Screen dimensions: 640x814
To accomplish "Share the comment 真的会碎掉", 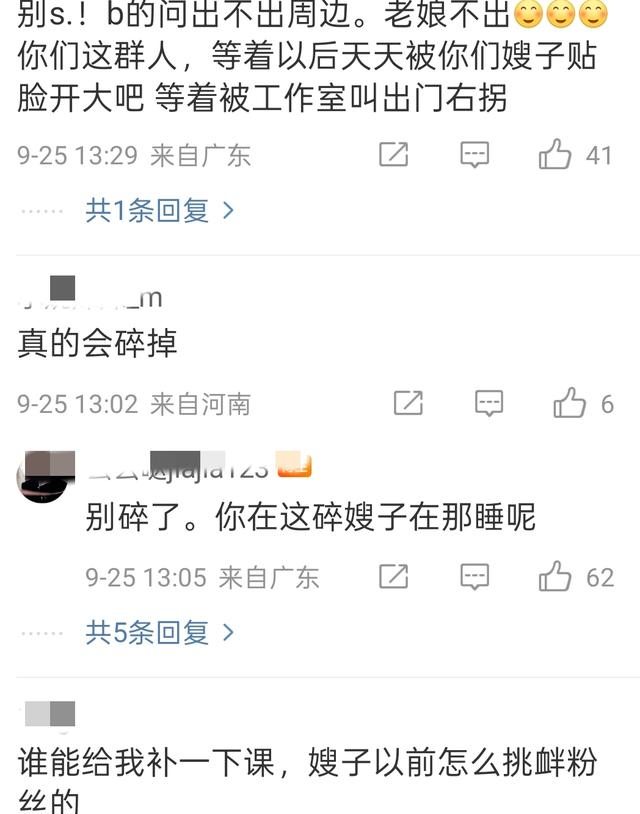I will point(408,403).
